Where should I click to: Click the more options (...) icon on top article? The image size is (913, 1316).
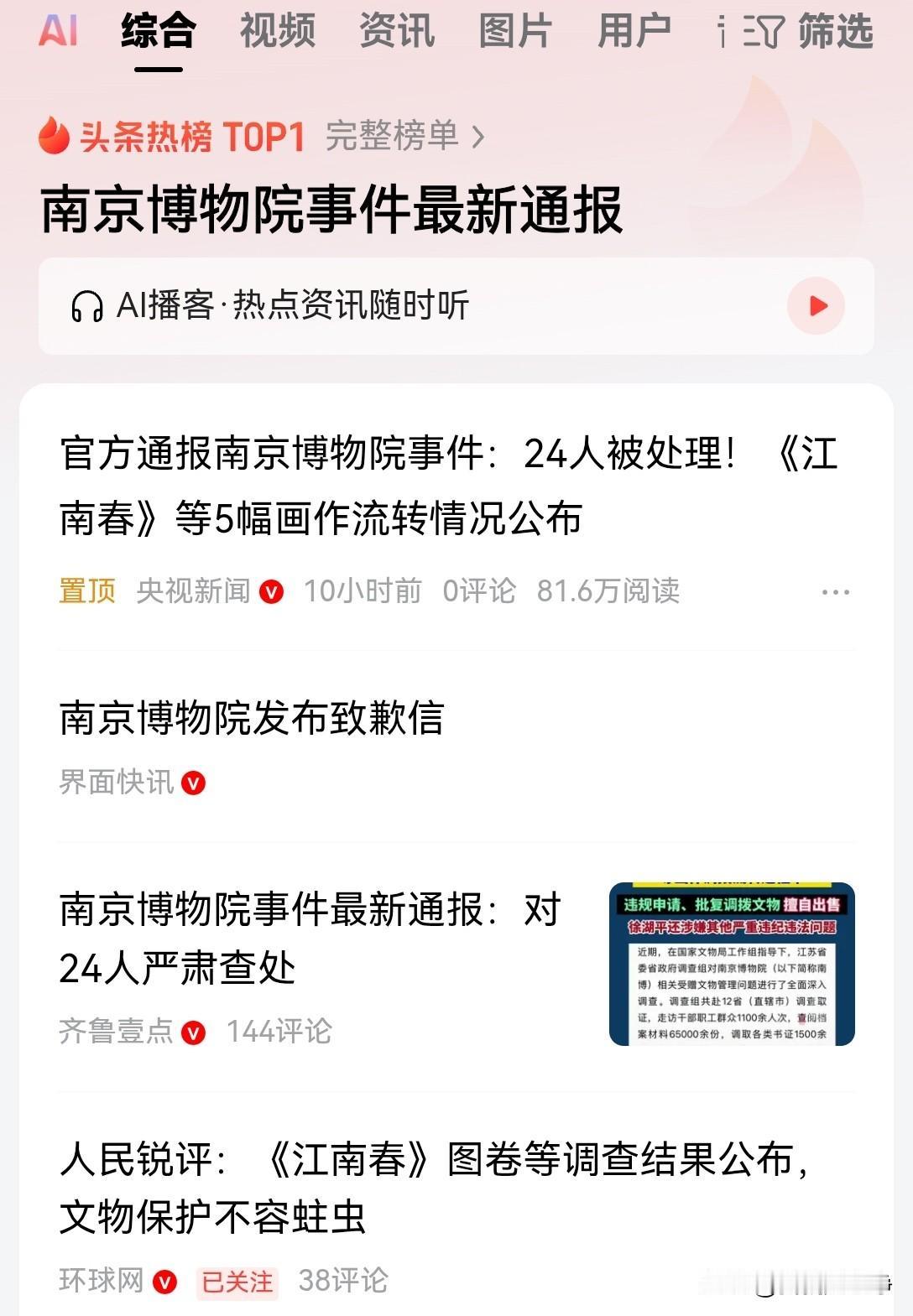tap(836, 592)
